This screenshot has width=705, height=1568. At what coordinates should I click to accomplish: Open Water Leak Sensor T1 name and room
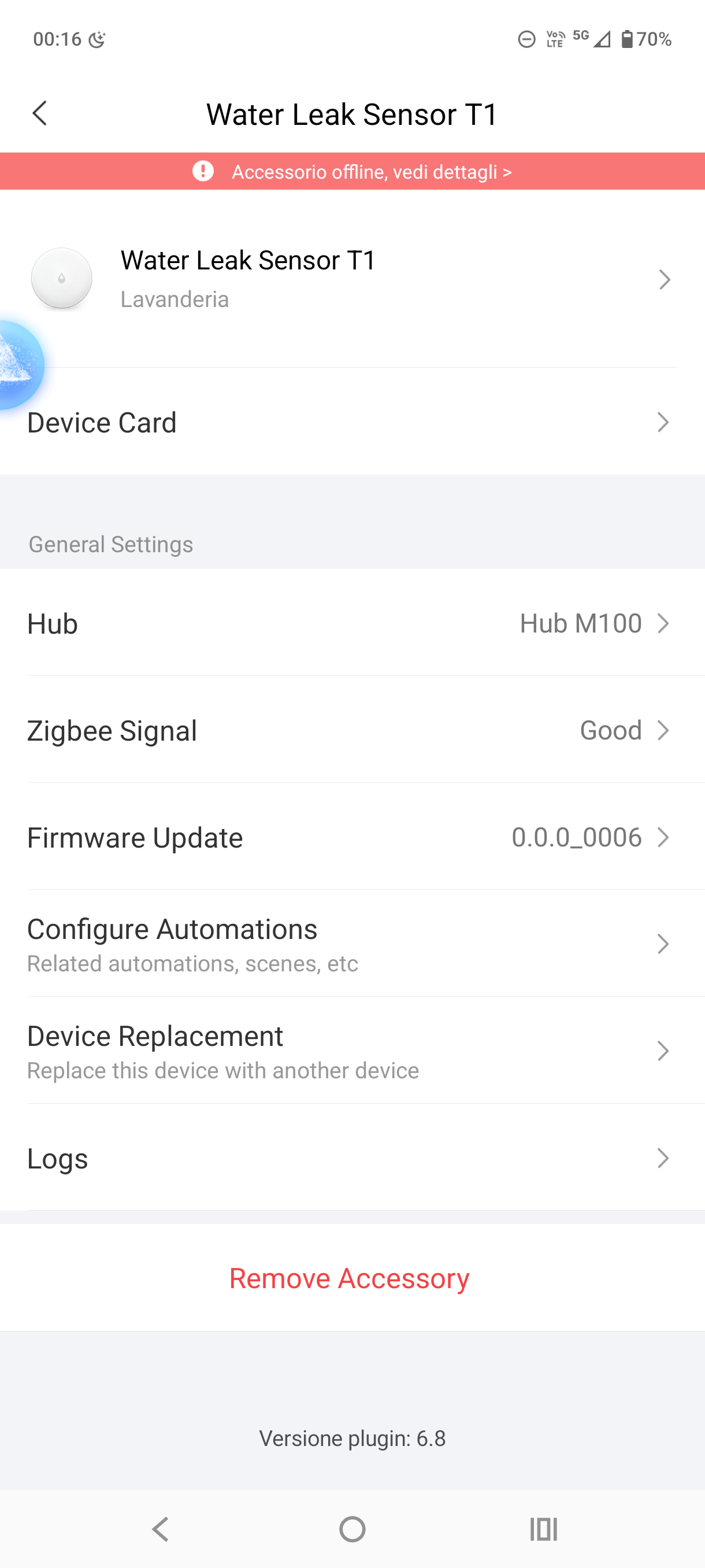pos(352,279)
